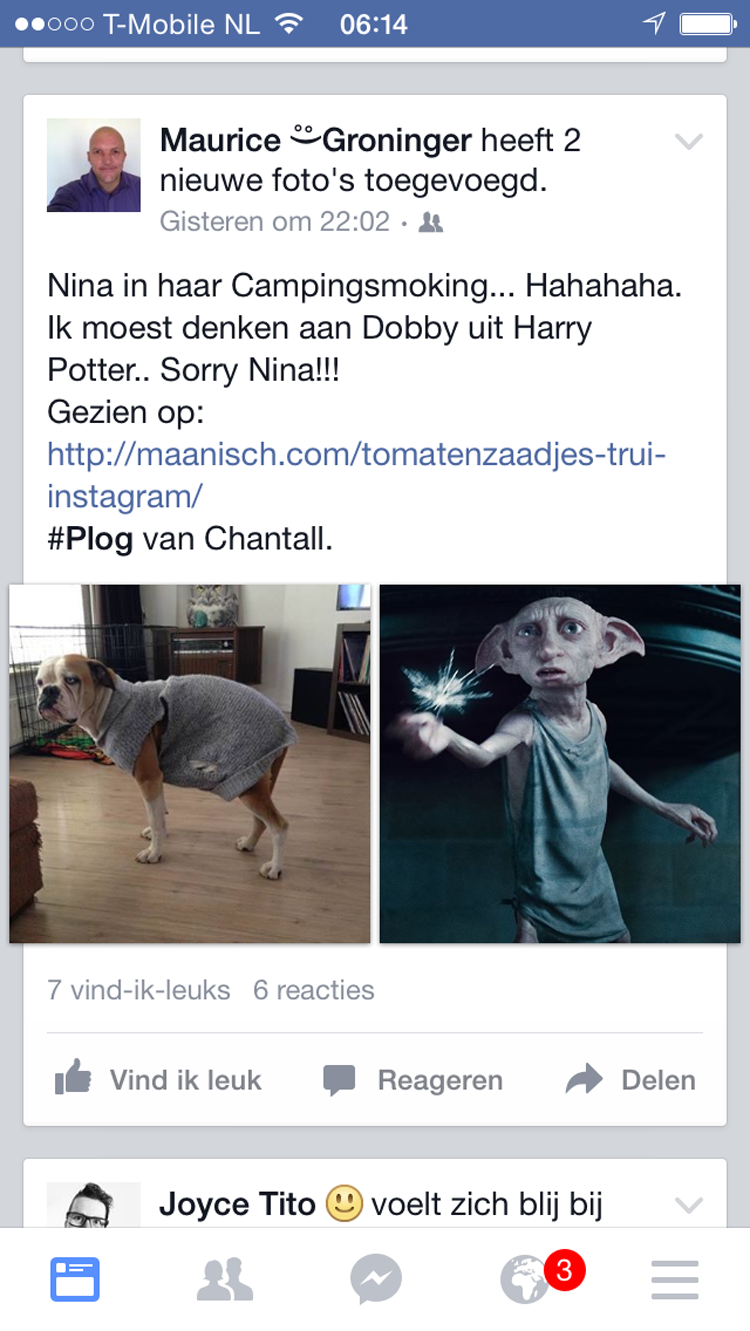The width and height of the screenshot is (750, 1331).
Task: Open the #Plog hashtag
Action: pyautogui.click(x=90, y=539)
